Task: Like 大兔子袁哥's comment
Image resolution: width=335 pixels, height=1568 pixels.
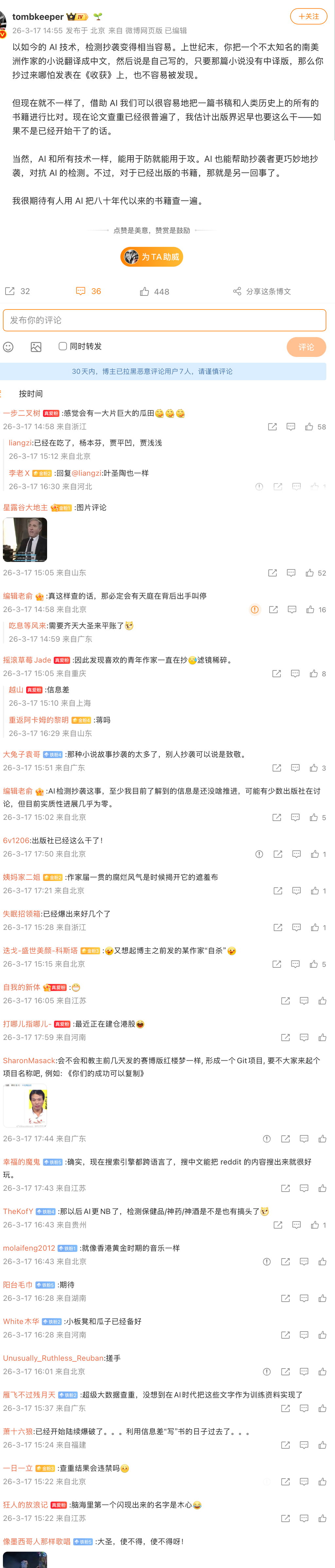Action: pyautogui.click(x=314, y=768)
